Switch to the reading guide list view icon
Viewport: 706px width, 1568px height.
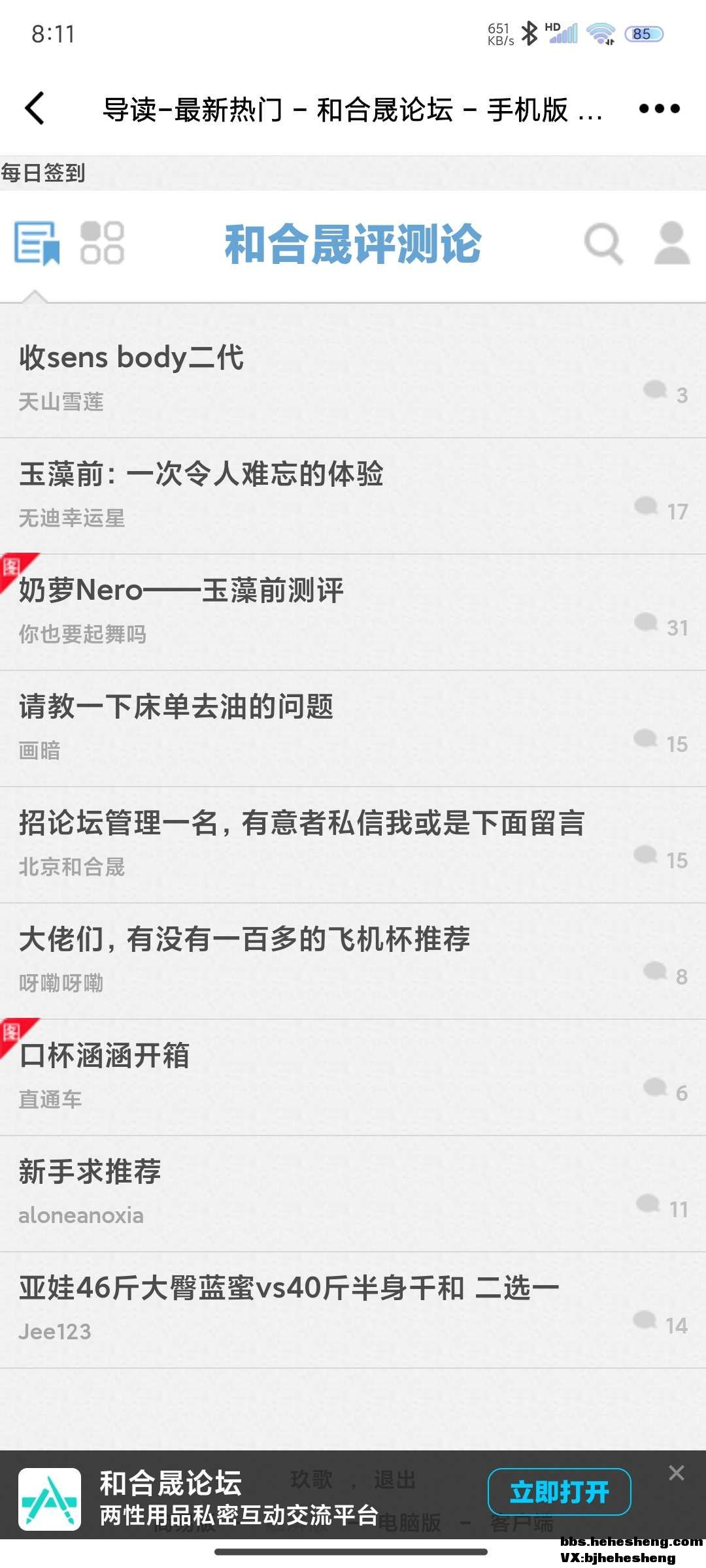(37, 243)
